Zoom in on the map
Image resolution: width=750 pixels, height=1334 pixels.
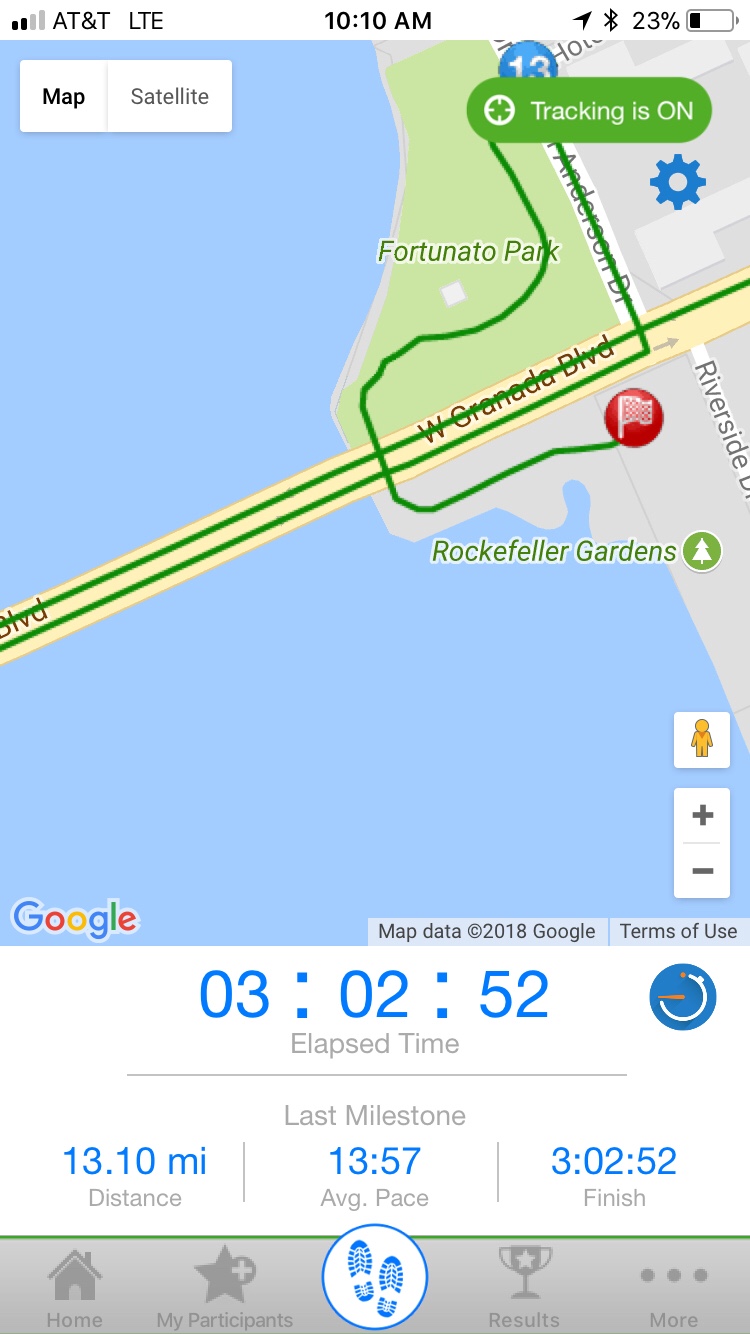tap(702, 816)
